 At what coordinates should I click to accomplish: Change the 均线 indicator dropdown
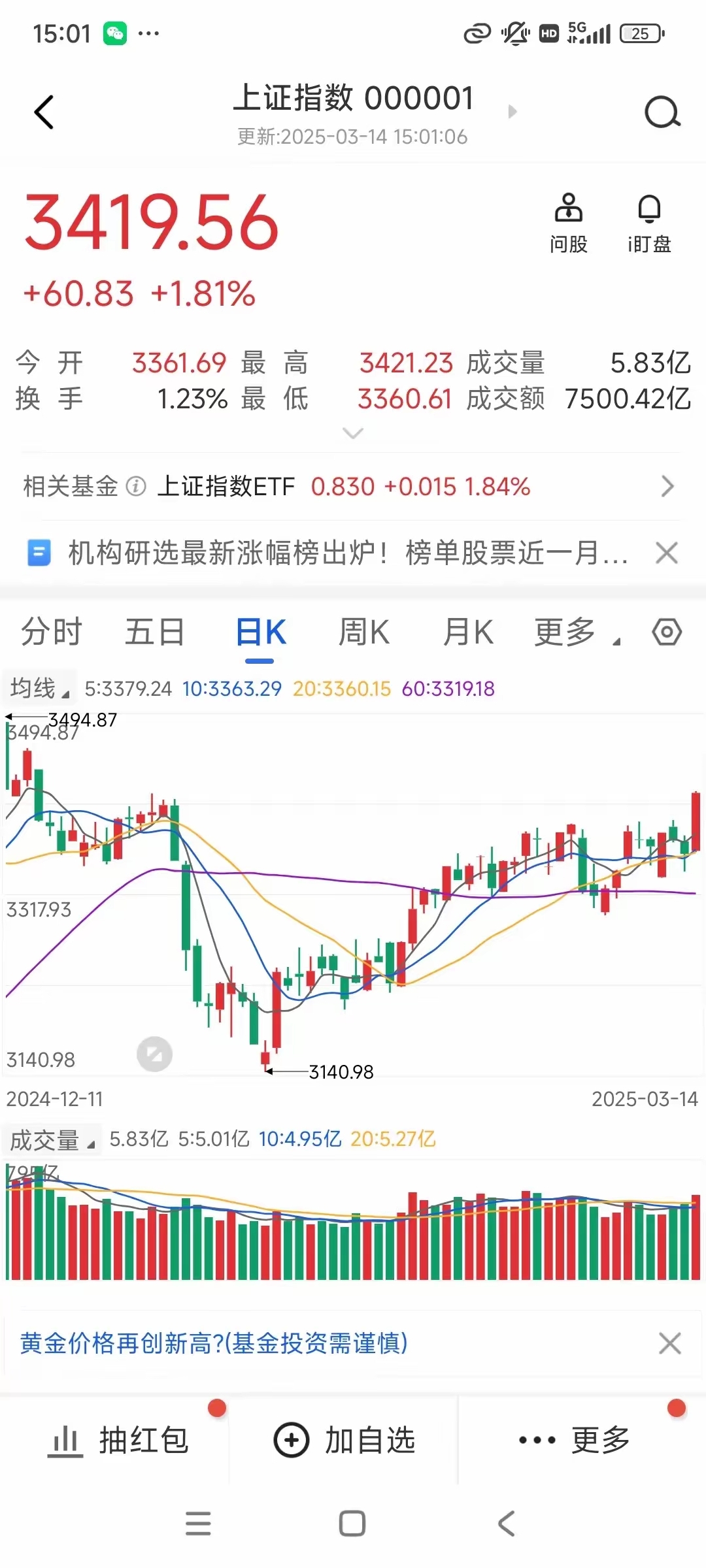[x=39, y=689]
